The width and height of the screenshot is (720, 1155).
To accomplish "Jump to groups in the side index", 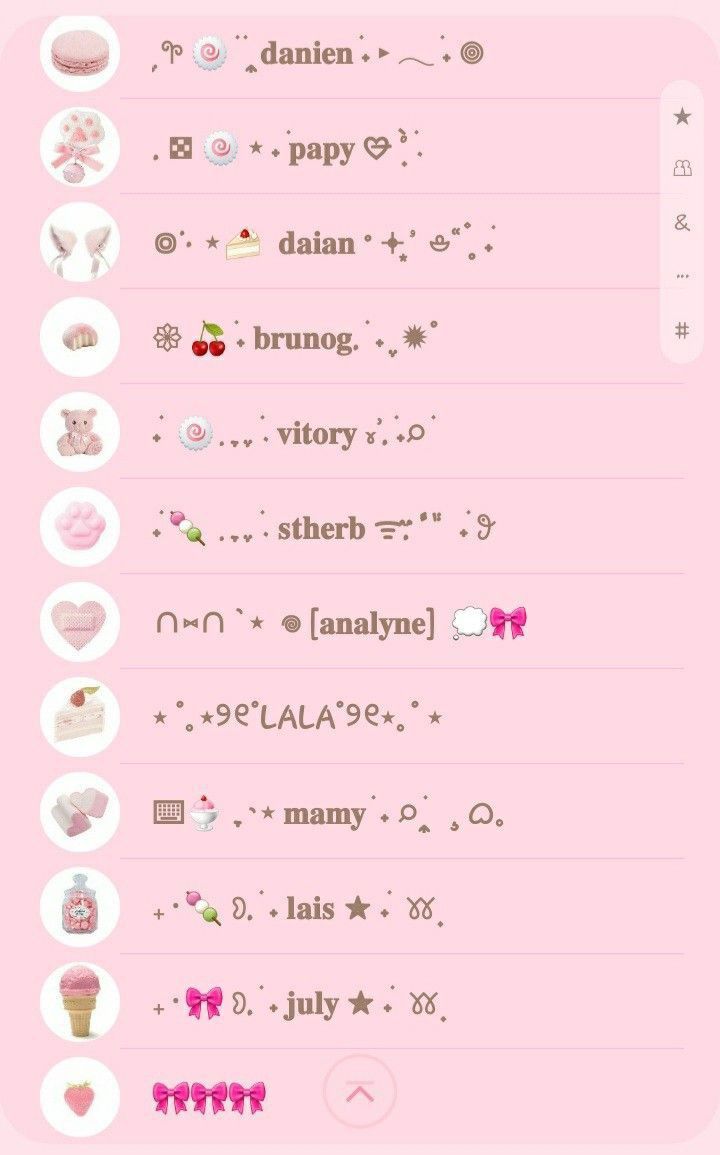I will point(682,169).
